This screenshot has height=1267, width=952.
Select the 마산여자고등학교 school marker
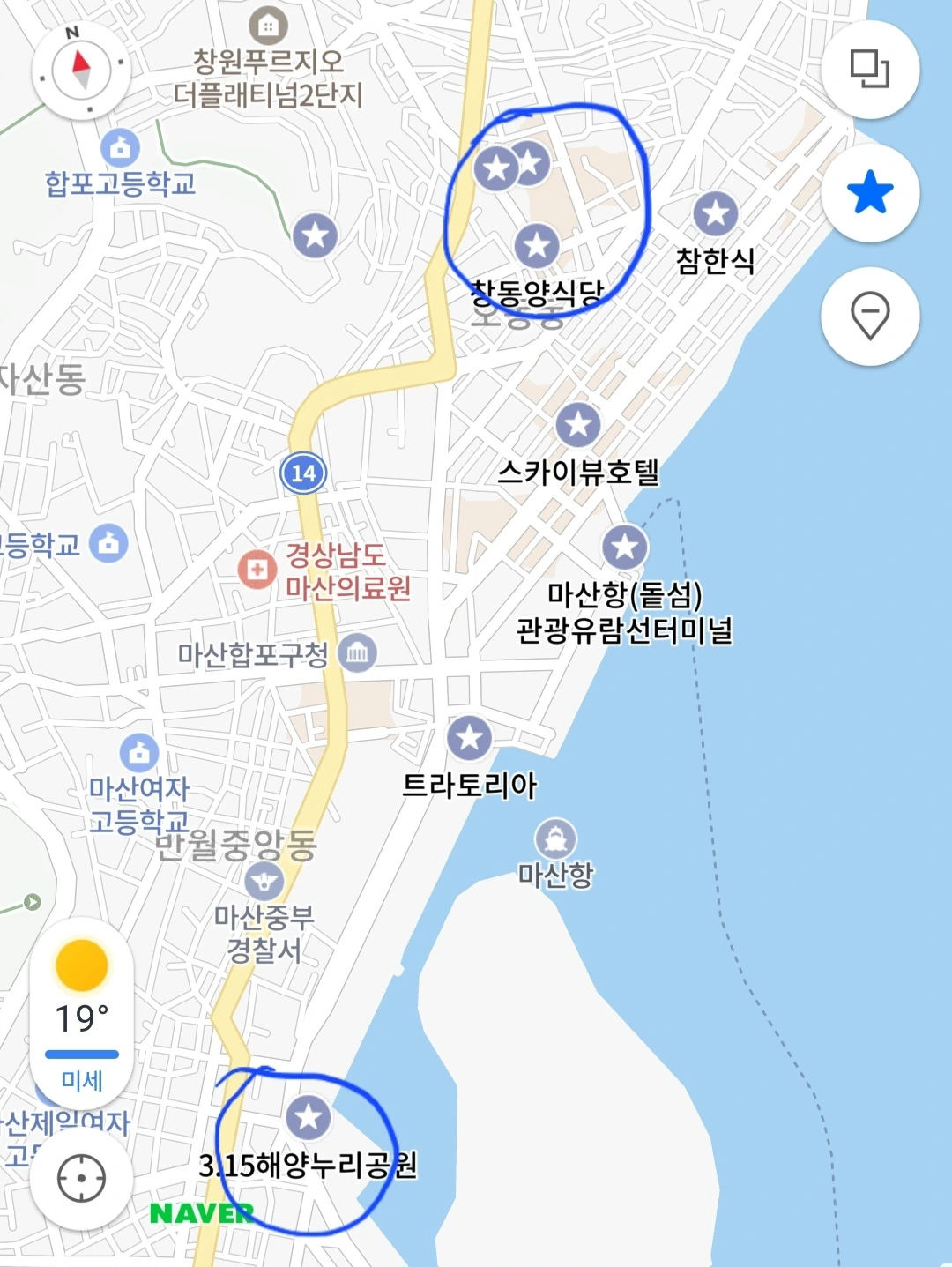(138, 752)
